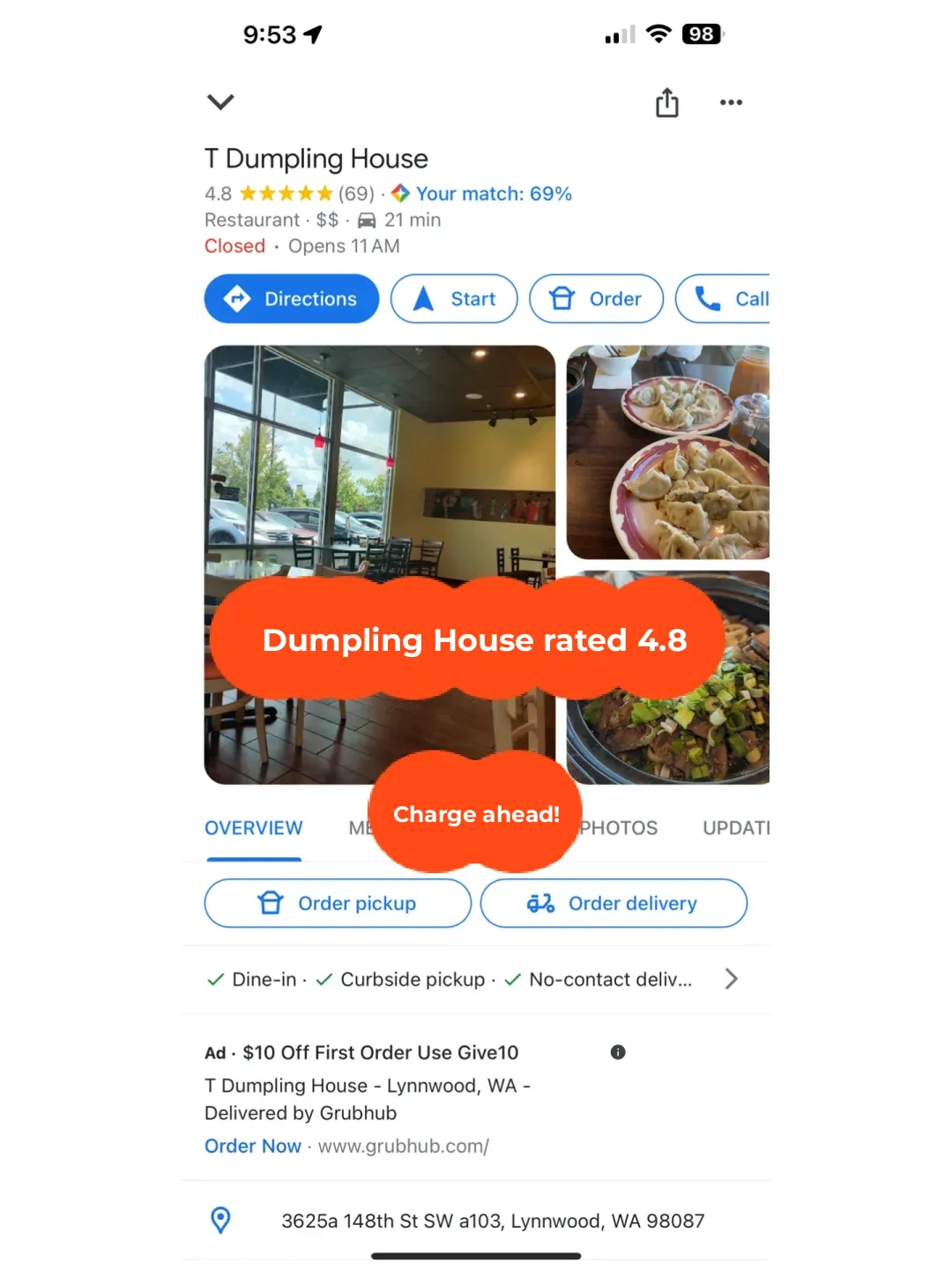Open the Closed / Opens 11 AM hours info
This screenshot has width=952, height=1270.
pyautogui.click(x=300, y=246)
